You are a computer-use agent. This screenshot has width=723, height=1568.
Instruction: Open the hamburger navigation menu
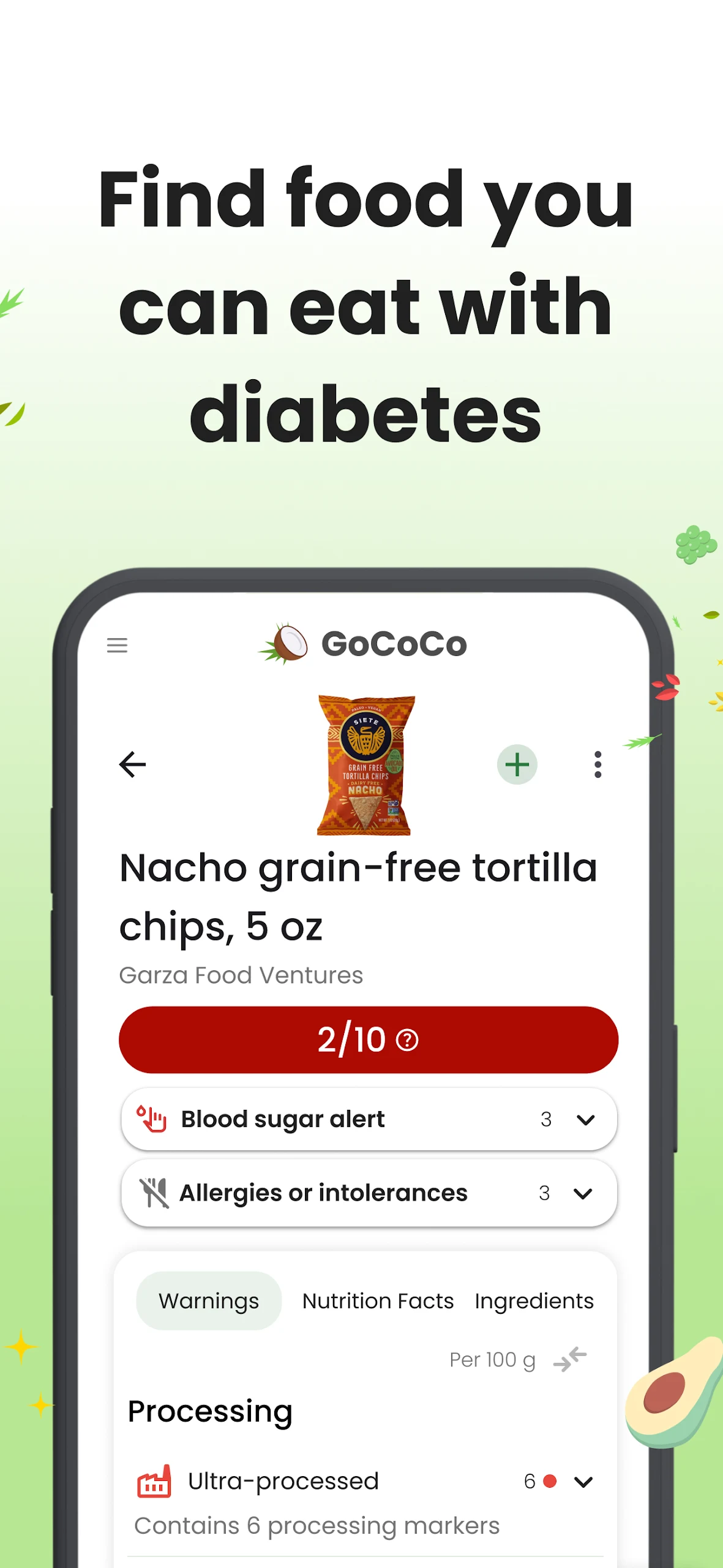(117, 645)
